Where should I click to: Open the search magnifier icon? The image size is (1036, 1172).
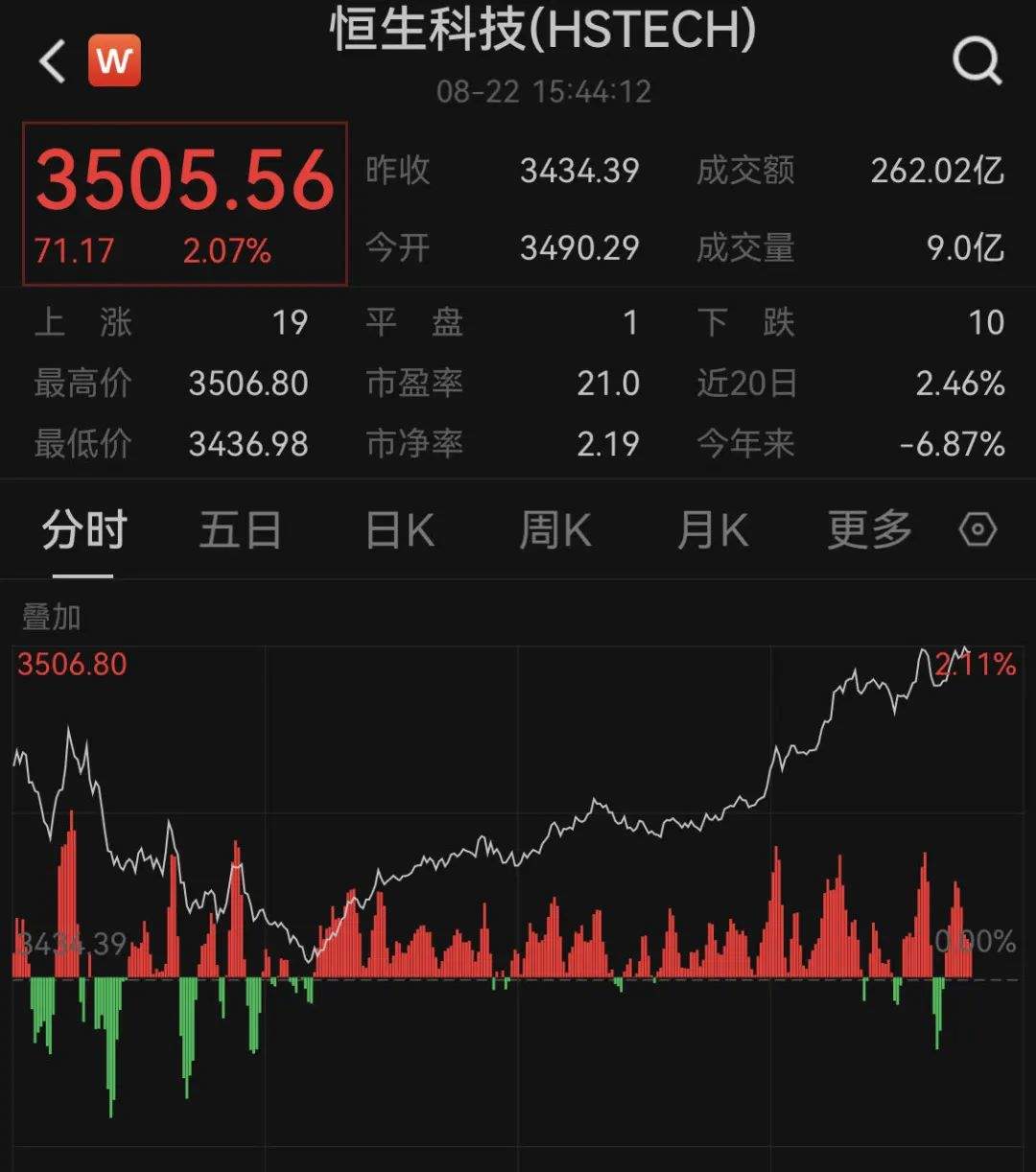coord(977,62)
